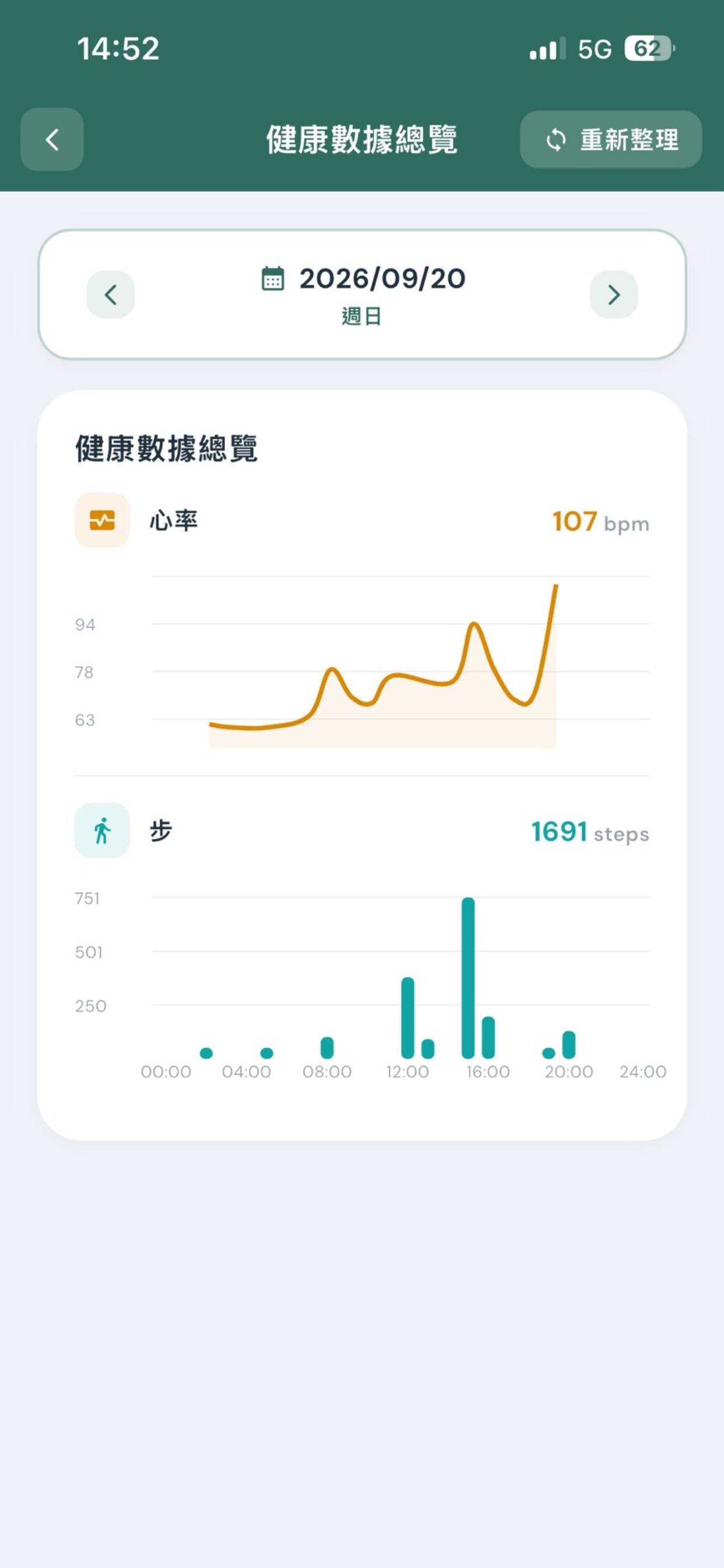This screenshot has width=724, height=1568.
Task: Tap the 重新整理 refresh button
Action: coord(611,139)
